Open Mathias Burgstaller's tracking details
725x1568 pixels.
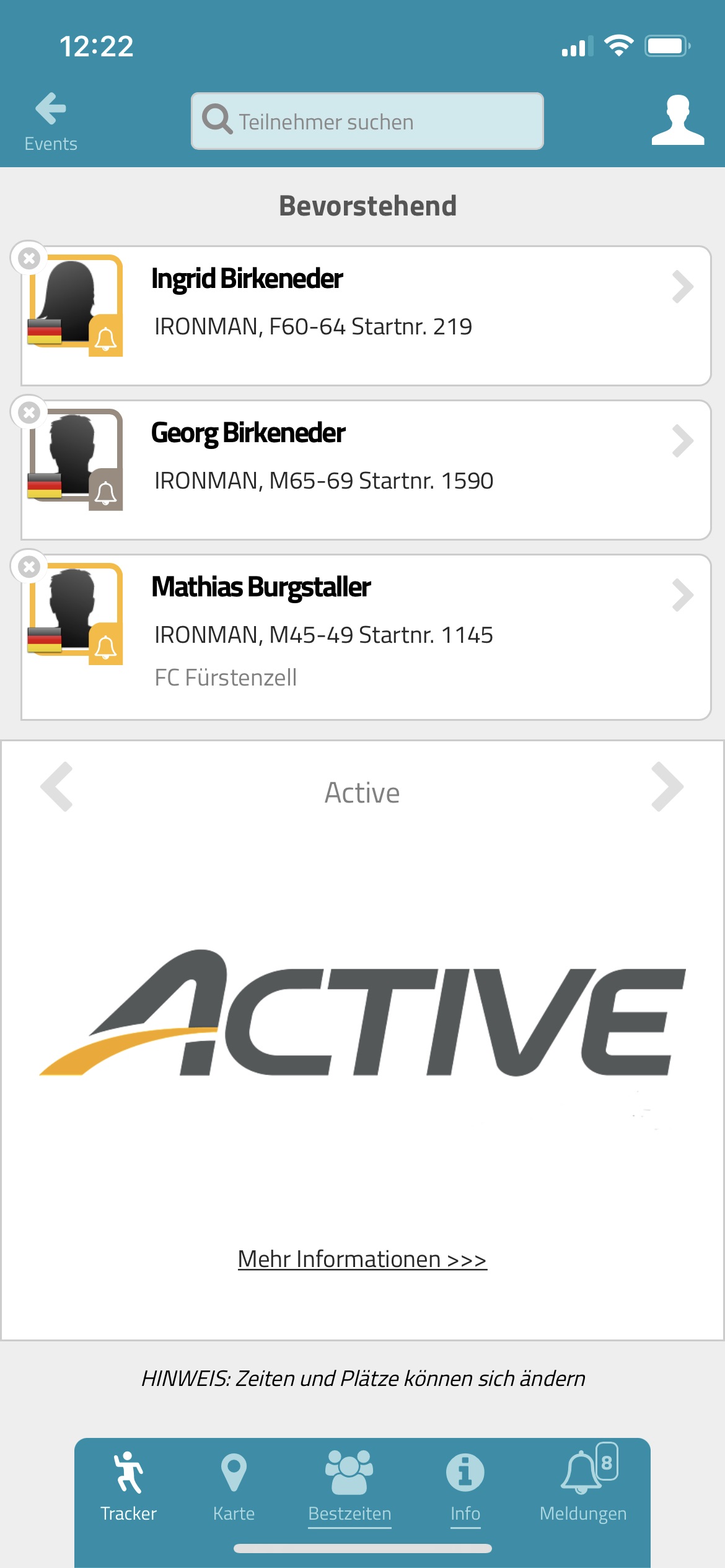pyautogui.click(x=366, y=637)
